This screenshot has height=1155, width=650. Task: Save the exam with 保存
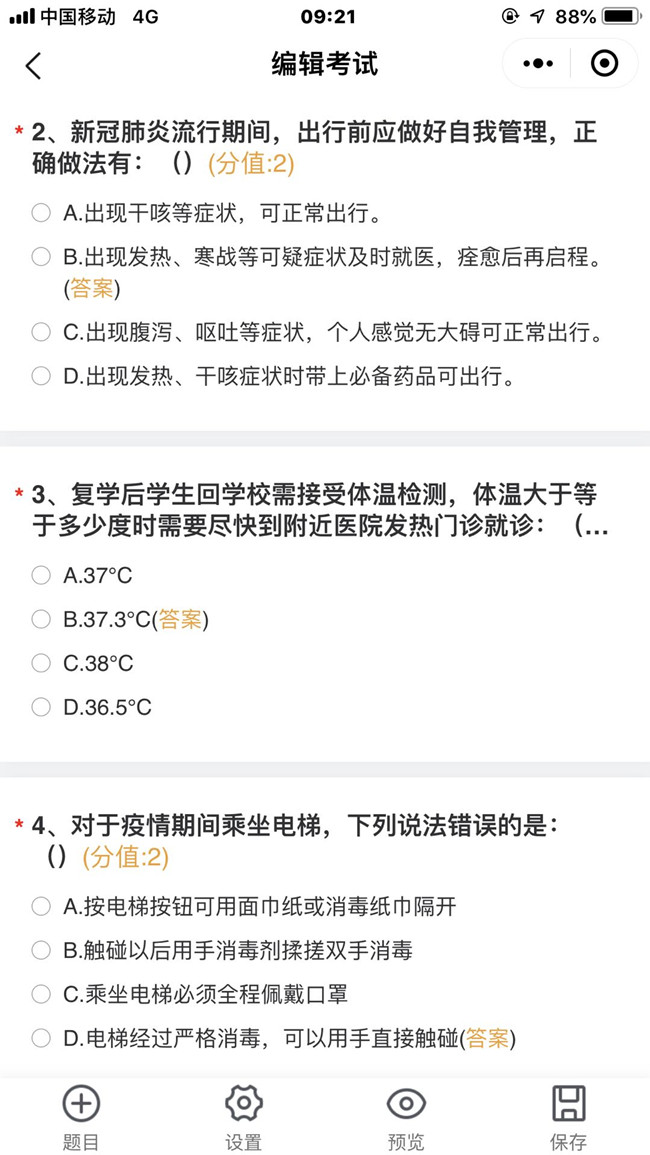569,1117
